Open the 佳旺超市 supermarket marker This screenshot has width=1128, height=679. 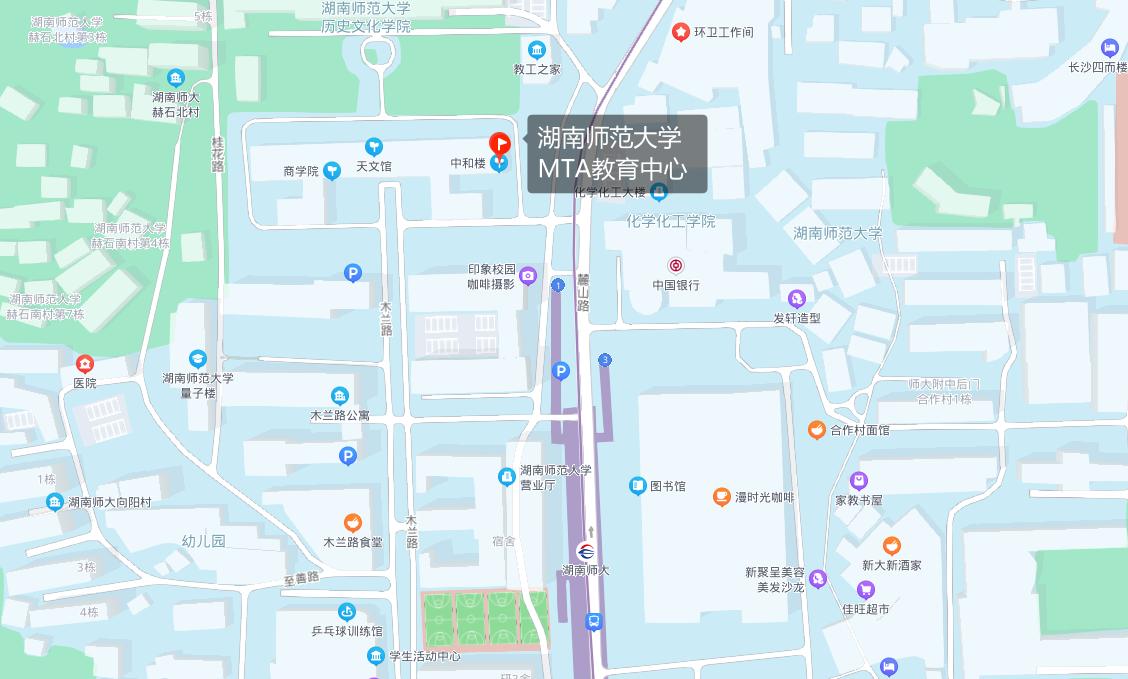coord(865,590)
